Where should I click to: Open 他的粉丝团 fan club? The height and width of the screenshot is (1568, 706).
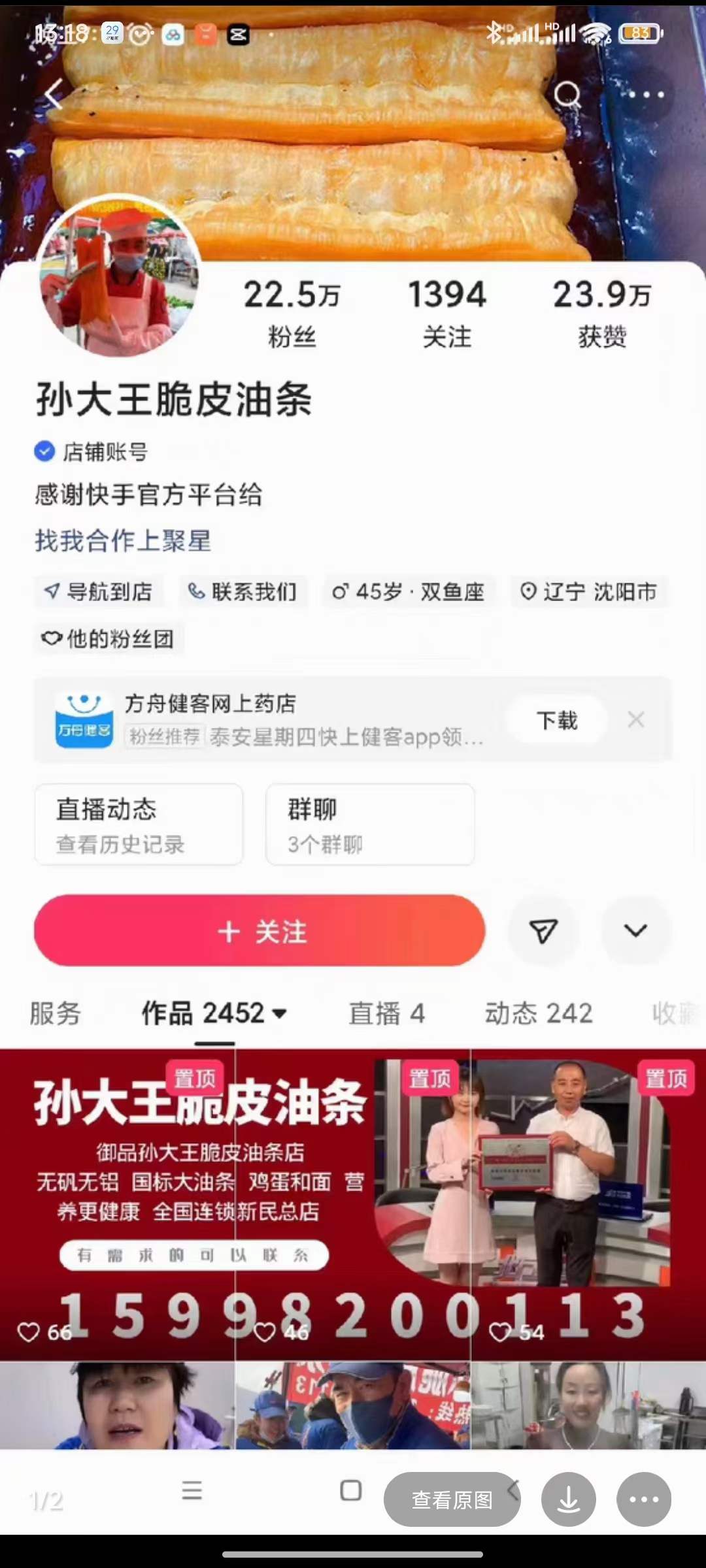tap(109, 640)
